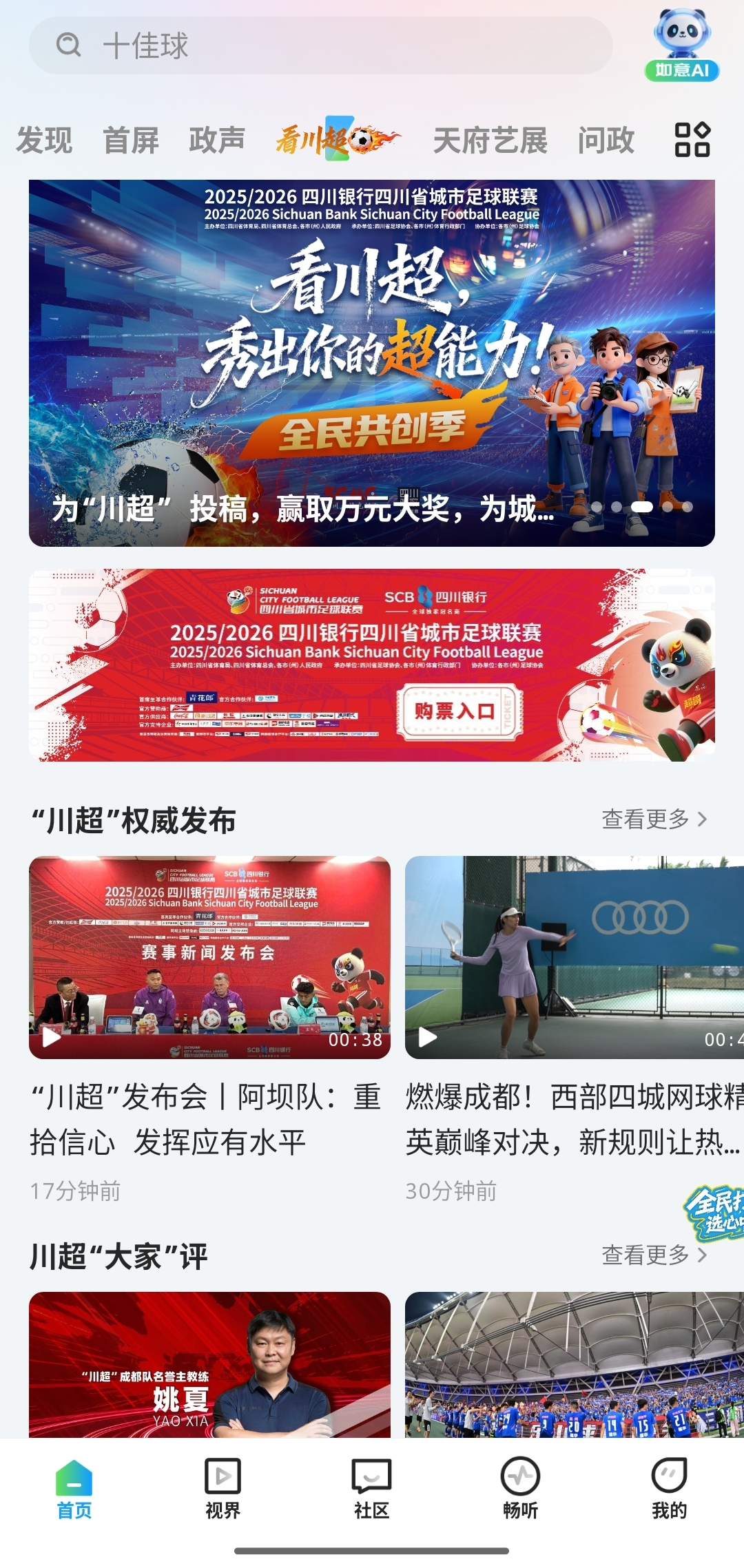Screen dimensions: 744x1568
Task: Open the 姚夏 coach commentary card
Action: pos(209,1363)
